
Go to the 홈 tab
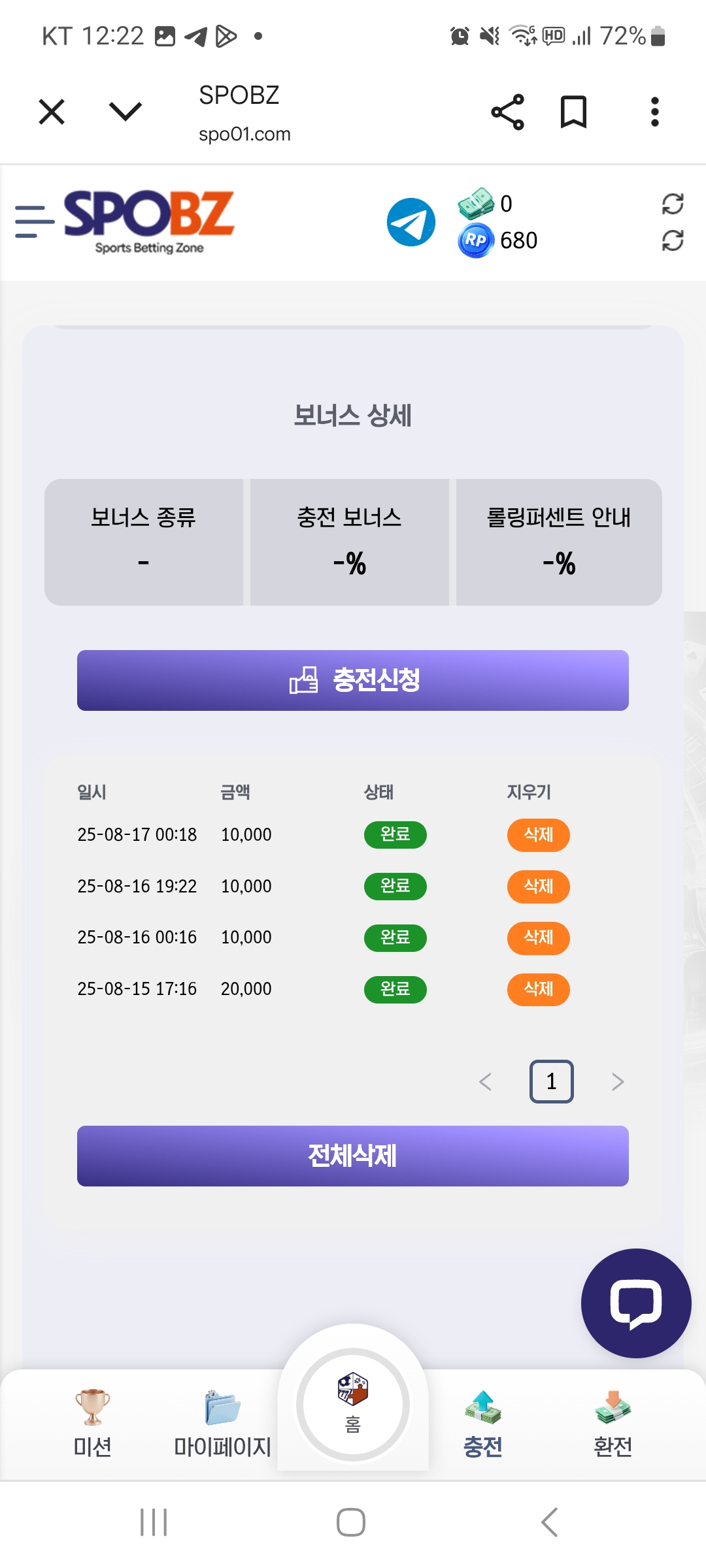pos(353,1405)
